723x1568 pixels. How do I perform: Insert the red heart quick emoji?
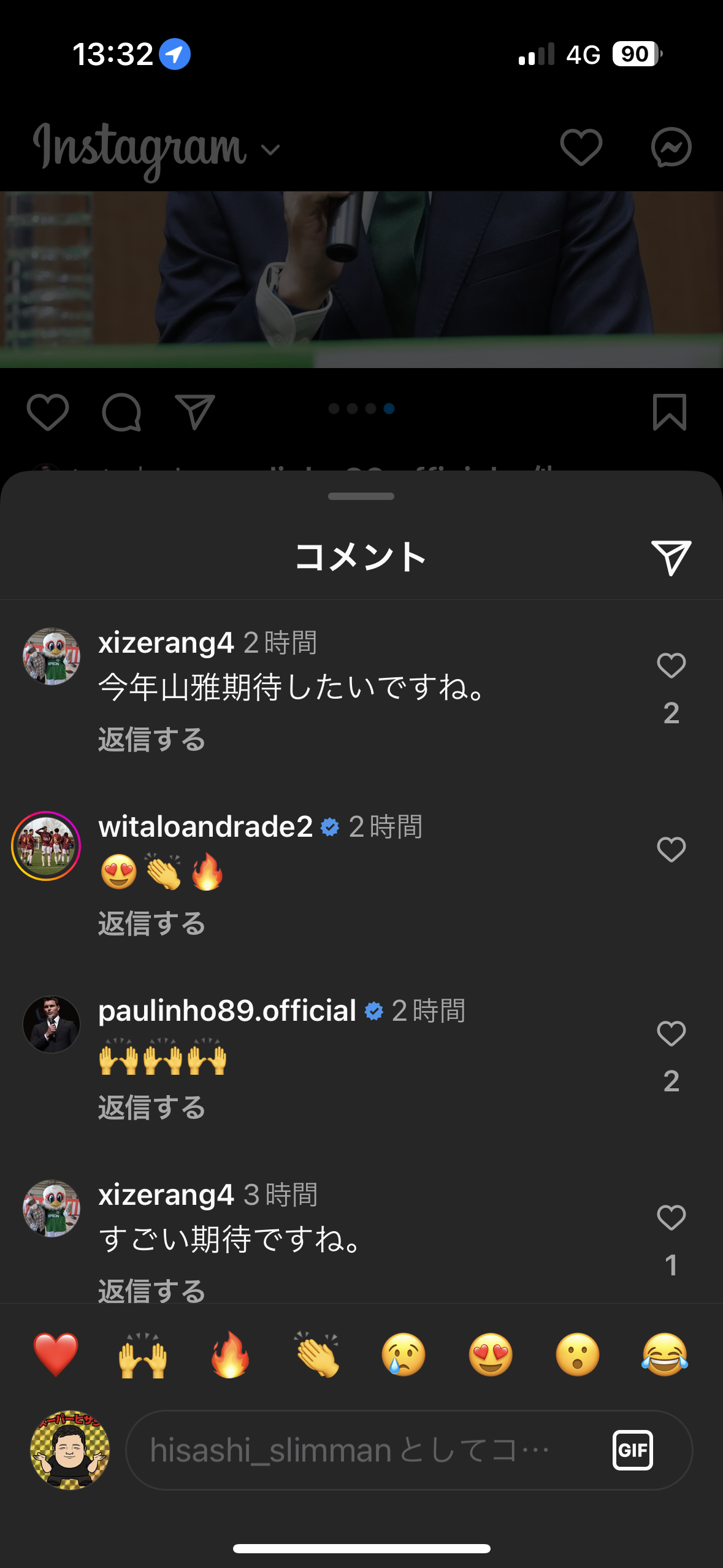[56, 1355]
